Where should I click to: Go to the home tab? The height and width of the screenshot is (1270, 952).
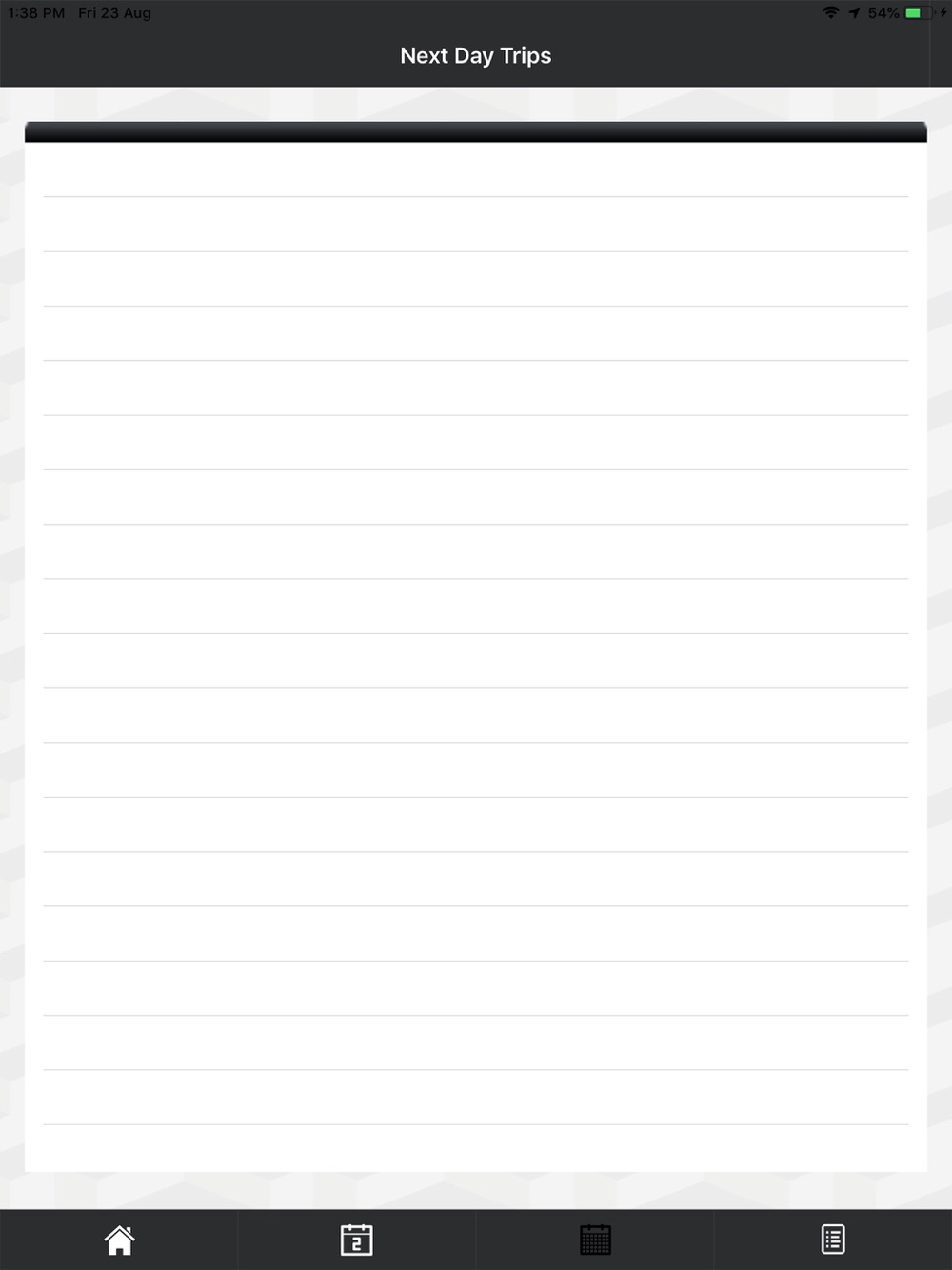[119, 1240]
